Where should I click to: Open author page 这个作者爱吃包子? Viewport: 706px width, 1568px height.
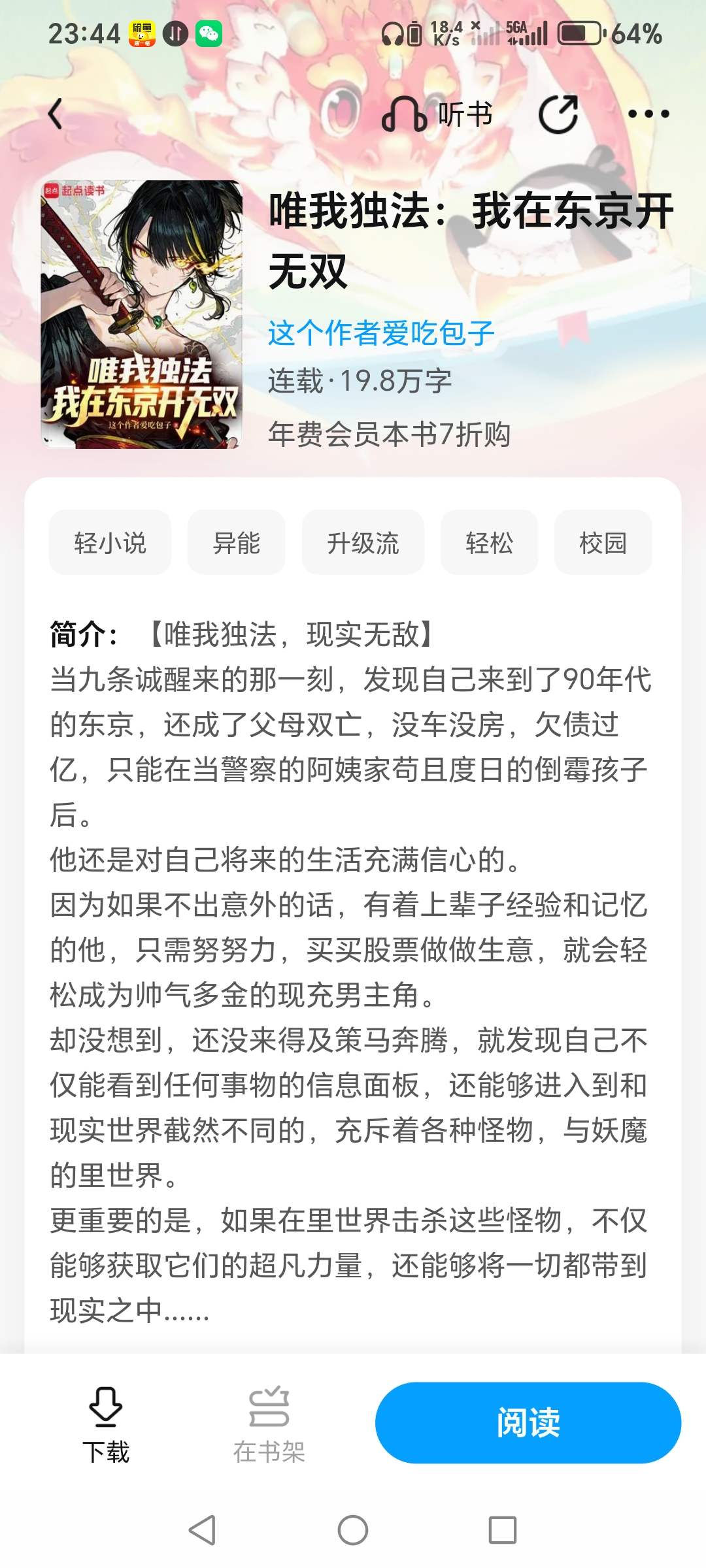[381, 333]
